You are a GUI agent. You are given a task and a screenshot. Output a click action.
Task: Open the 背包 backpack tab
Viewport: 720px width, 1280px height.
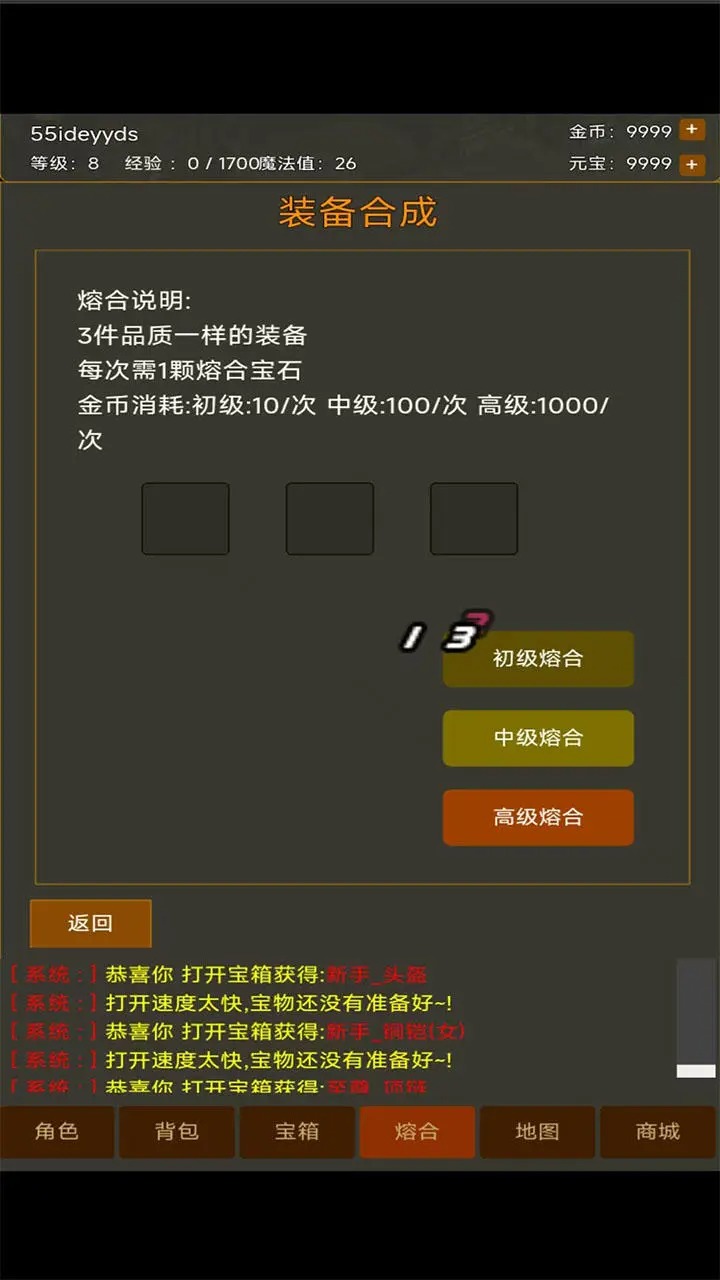click(x=177, y=1132)
